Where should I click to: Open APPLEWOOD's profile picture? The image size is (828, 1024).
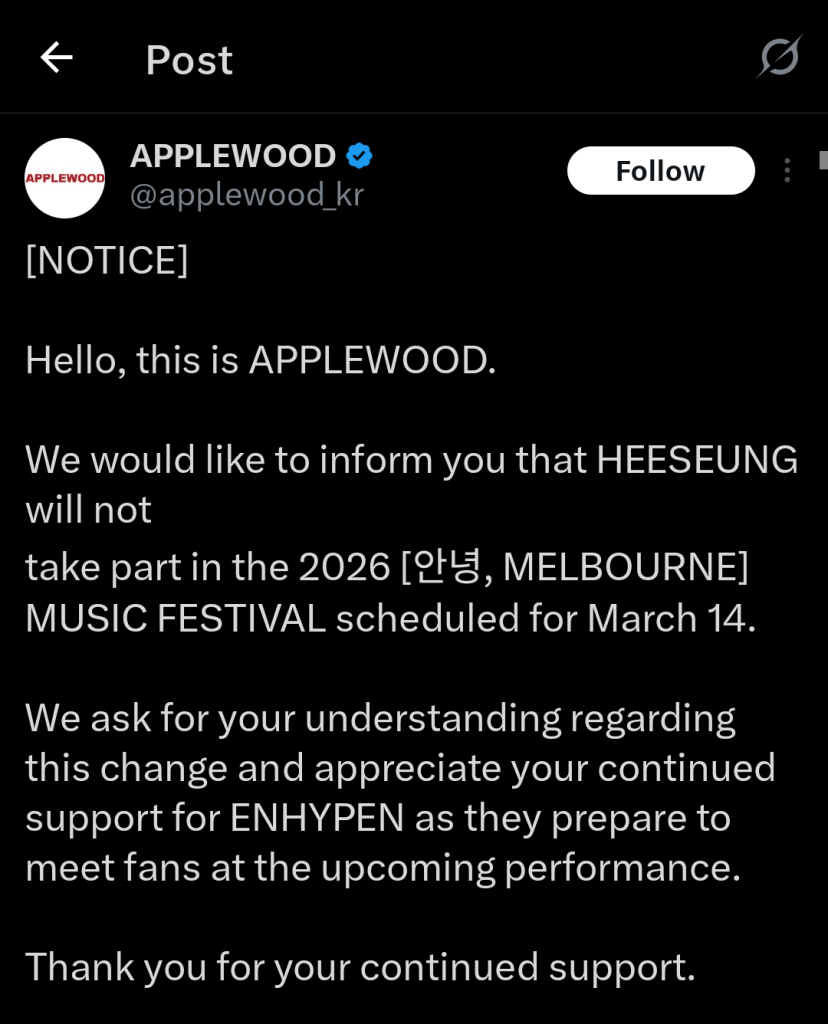point(65,178)
